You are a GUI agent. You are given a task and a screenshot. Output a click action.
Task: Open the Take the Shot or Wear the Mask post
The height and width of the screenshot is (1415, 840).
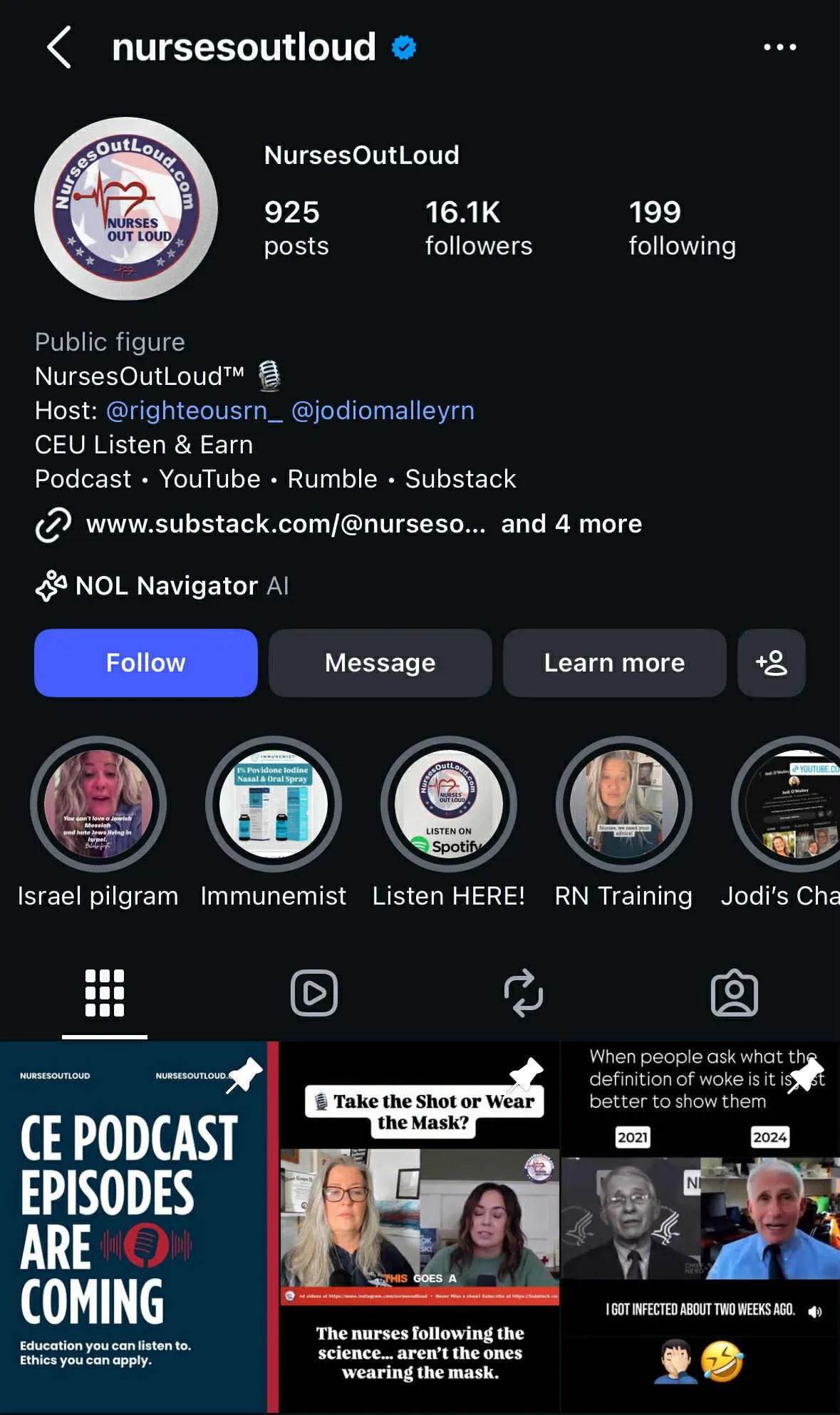point(420,1226)
